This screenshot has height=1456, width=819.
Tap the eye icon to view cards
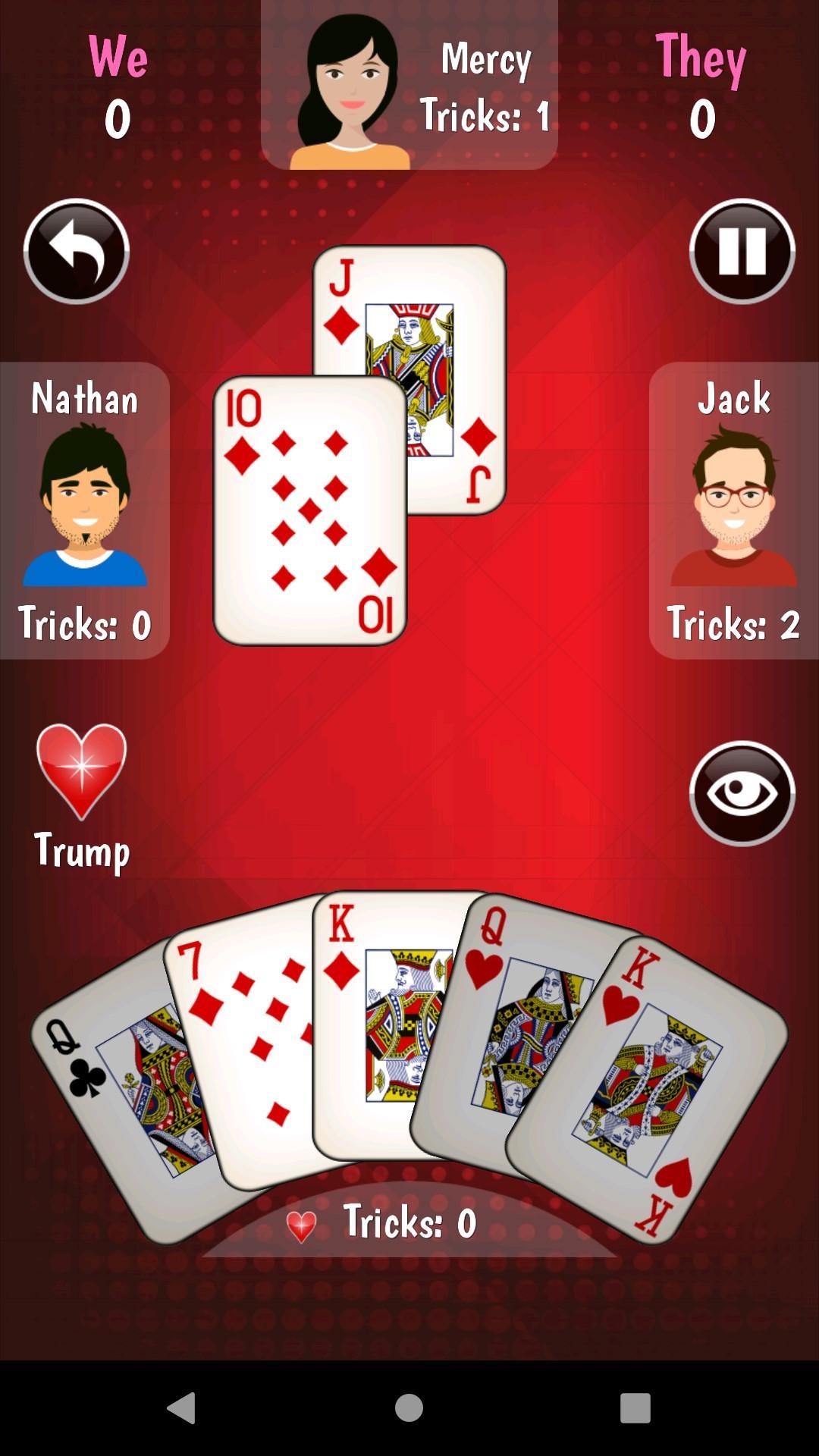(742, 793)
